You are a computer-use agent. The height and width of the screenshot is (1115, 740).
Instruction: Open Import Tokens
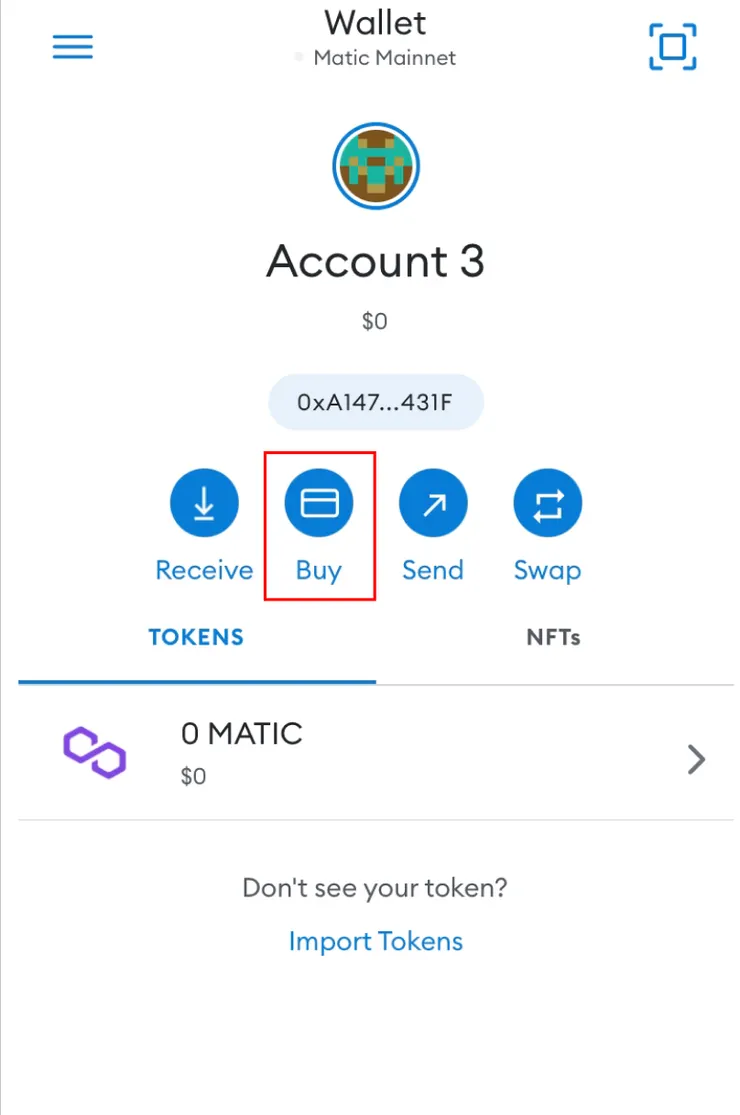pos(375,940)
